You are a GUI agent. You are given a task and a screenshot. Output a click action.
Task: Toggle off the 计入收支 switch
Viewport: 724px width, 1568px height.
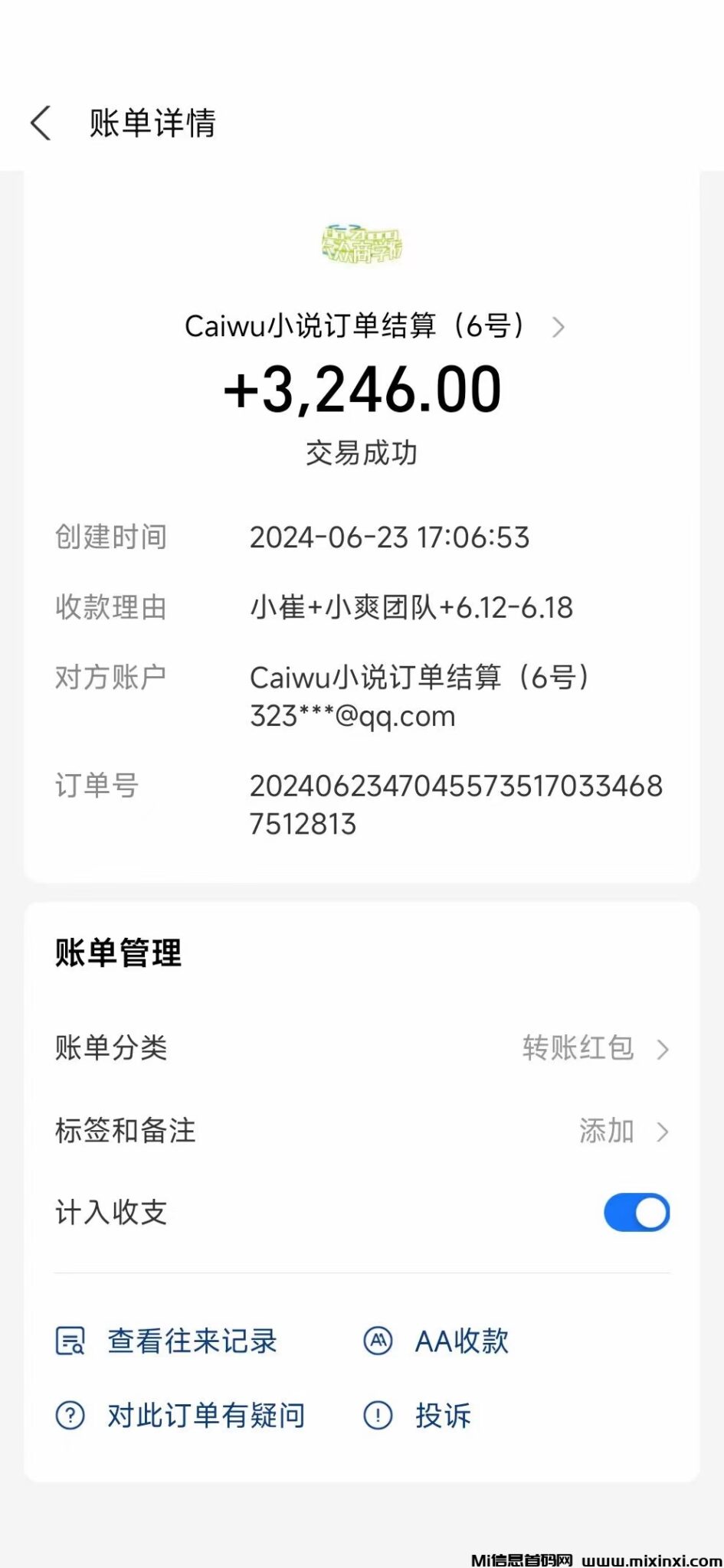(x=636, y=1213)
